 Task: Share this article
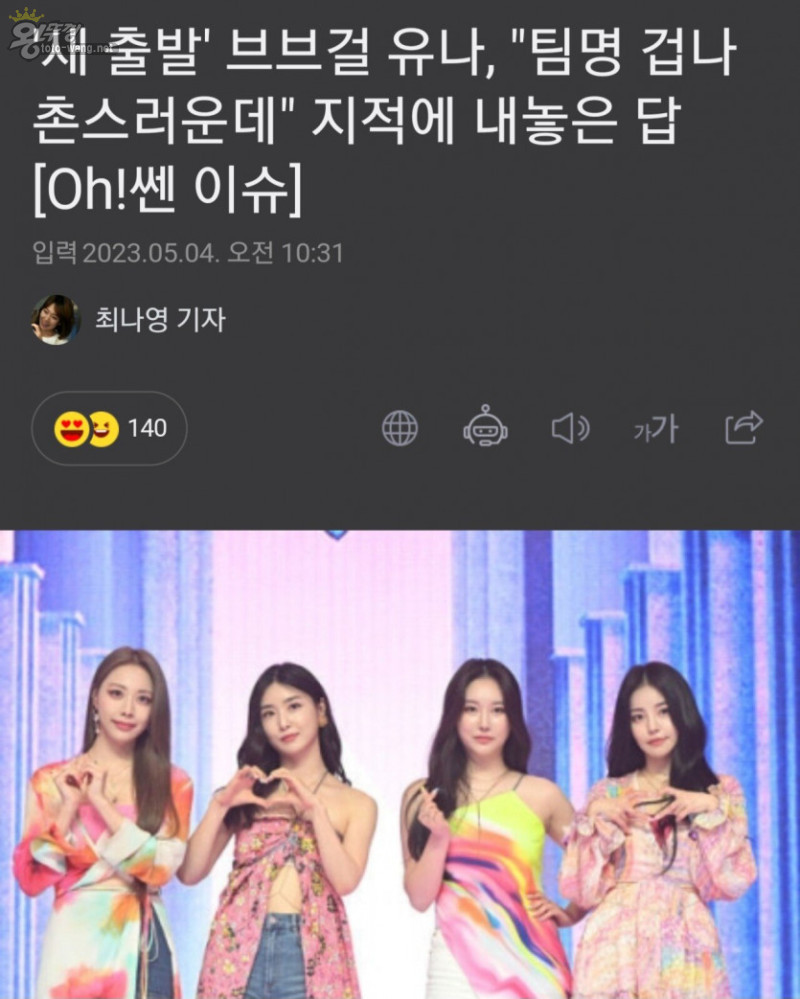[x=743, y=428]
